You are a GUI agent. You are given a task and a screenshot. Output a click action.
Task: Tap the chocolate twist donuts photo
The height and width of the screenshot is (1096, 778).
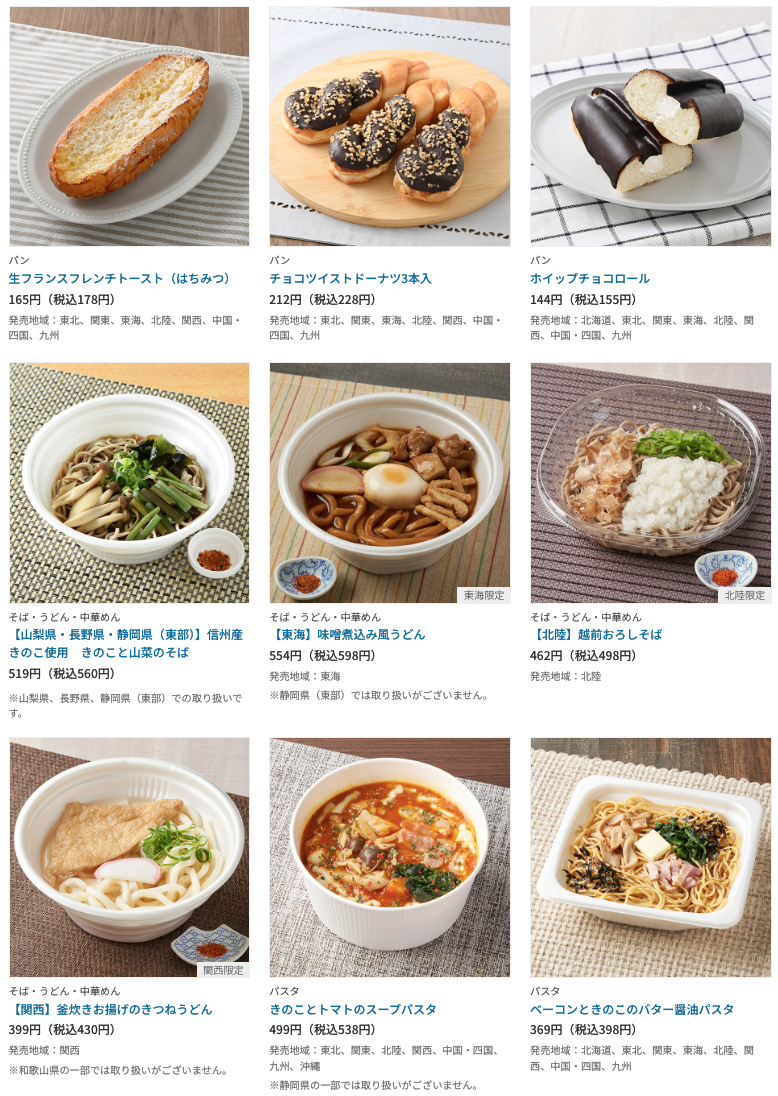point(389,126)
